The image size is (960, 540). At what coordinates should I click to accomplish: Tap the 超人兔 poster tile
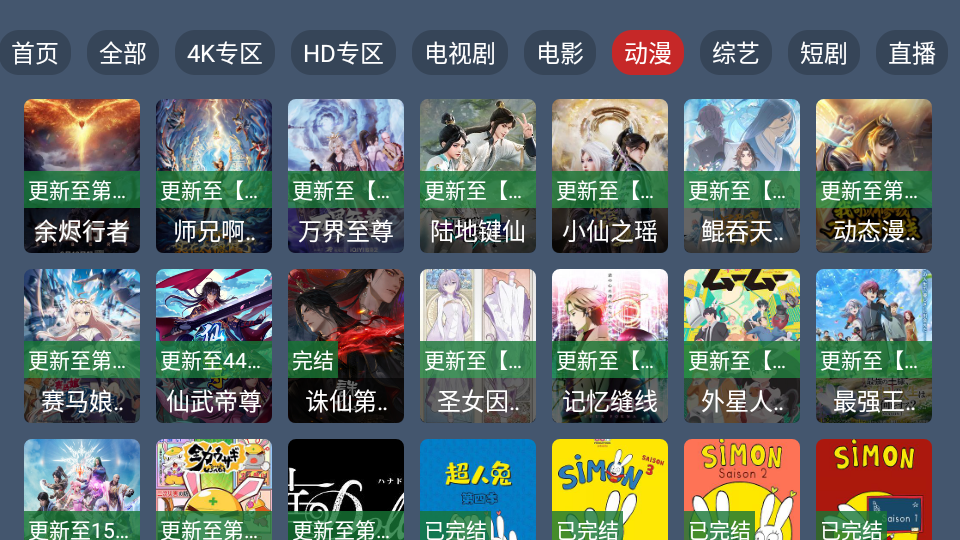[x=478, y=490]
